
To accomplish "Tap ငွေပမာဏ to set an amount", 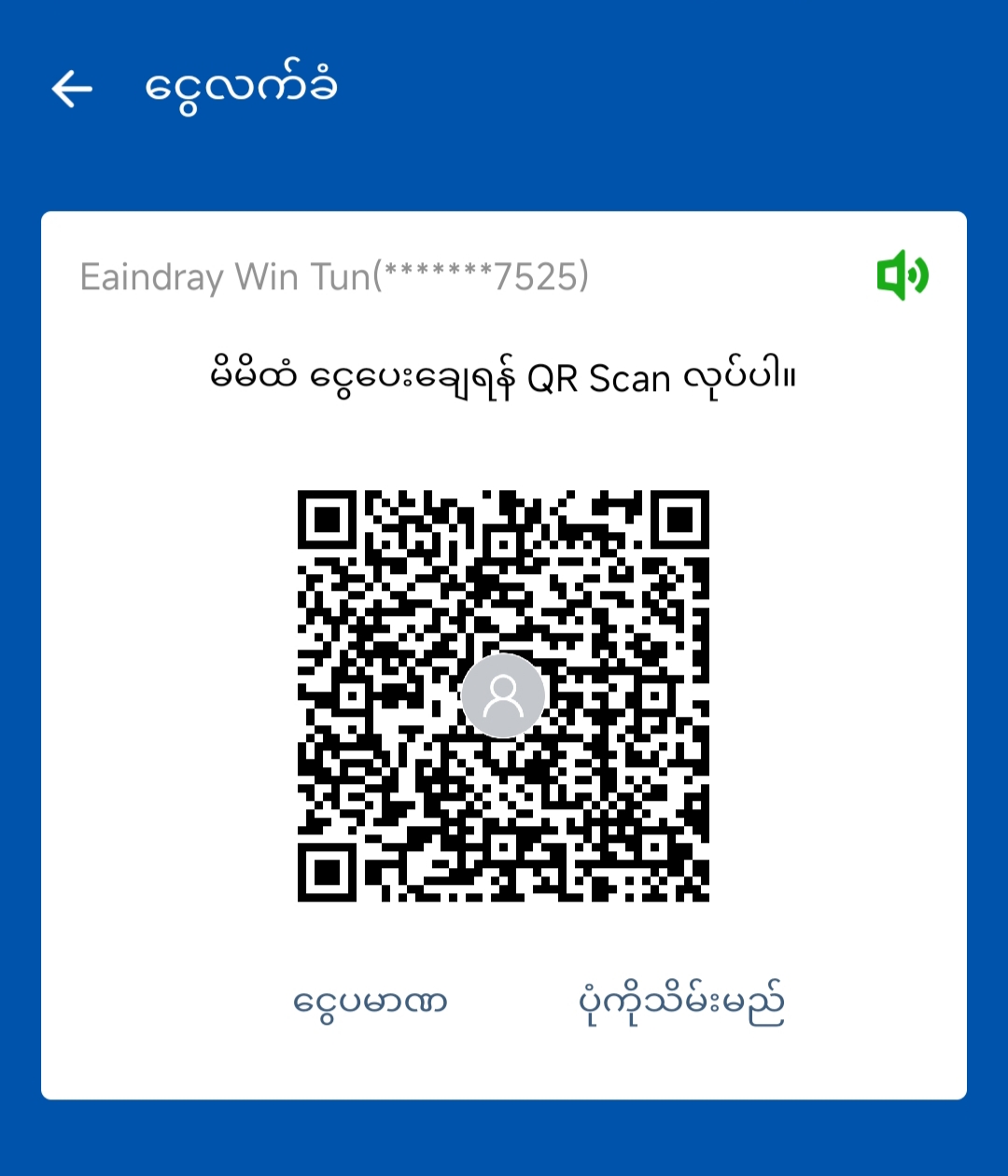I will (x=371, y=1003).
